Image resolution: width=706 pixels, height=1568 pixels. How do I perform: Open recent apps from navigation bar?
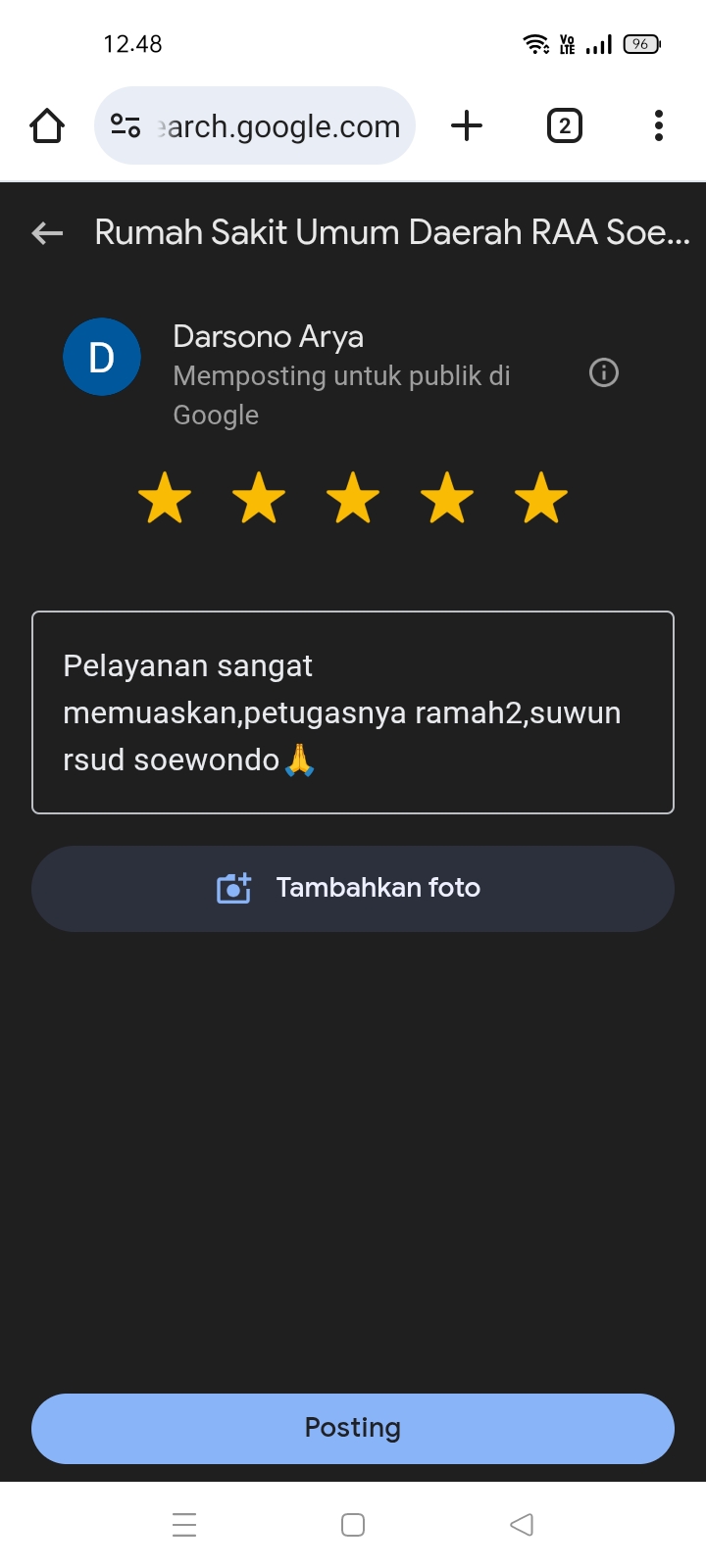184,1525
